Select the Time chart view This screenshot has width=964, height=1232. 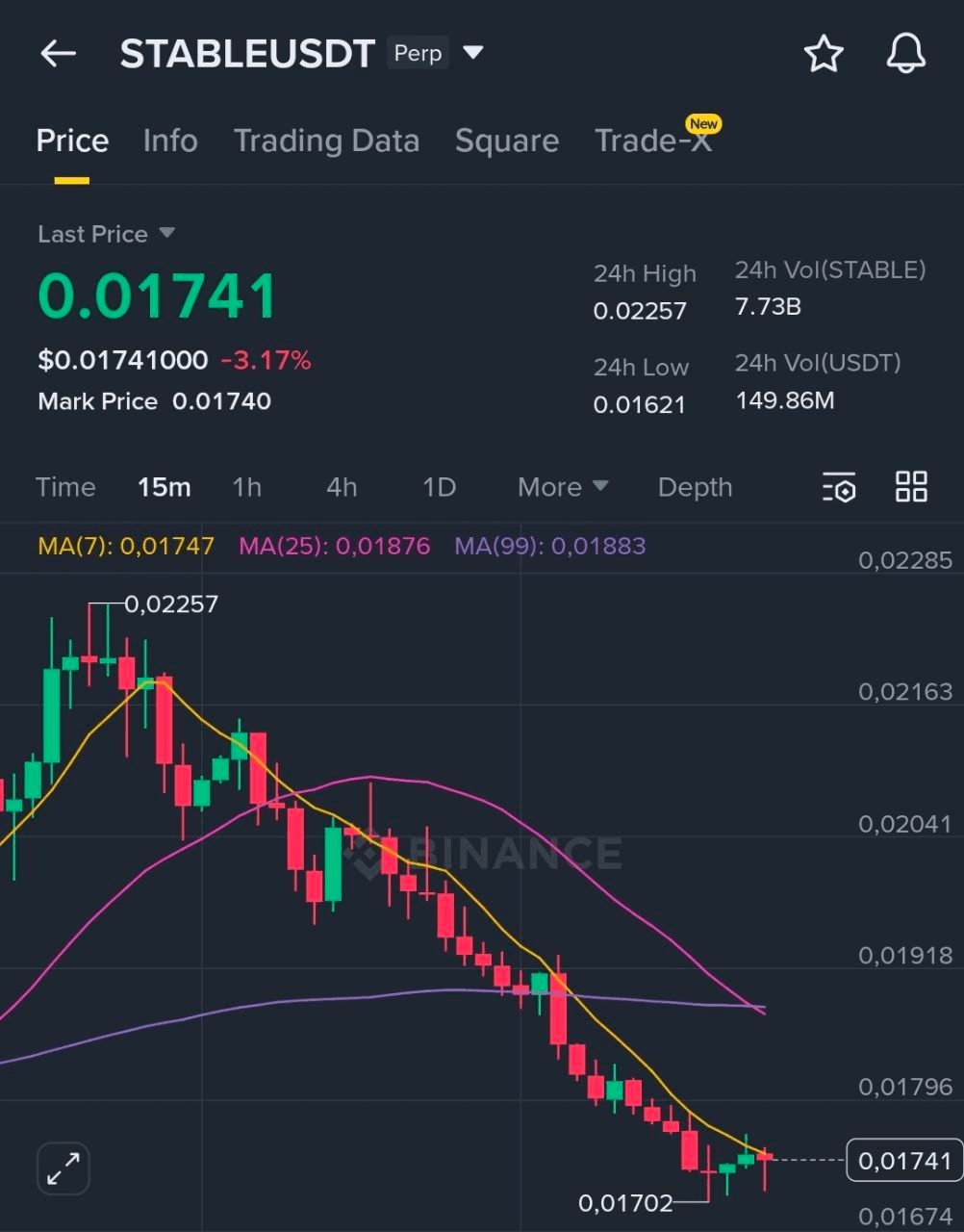(x=65, y=487)
